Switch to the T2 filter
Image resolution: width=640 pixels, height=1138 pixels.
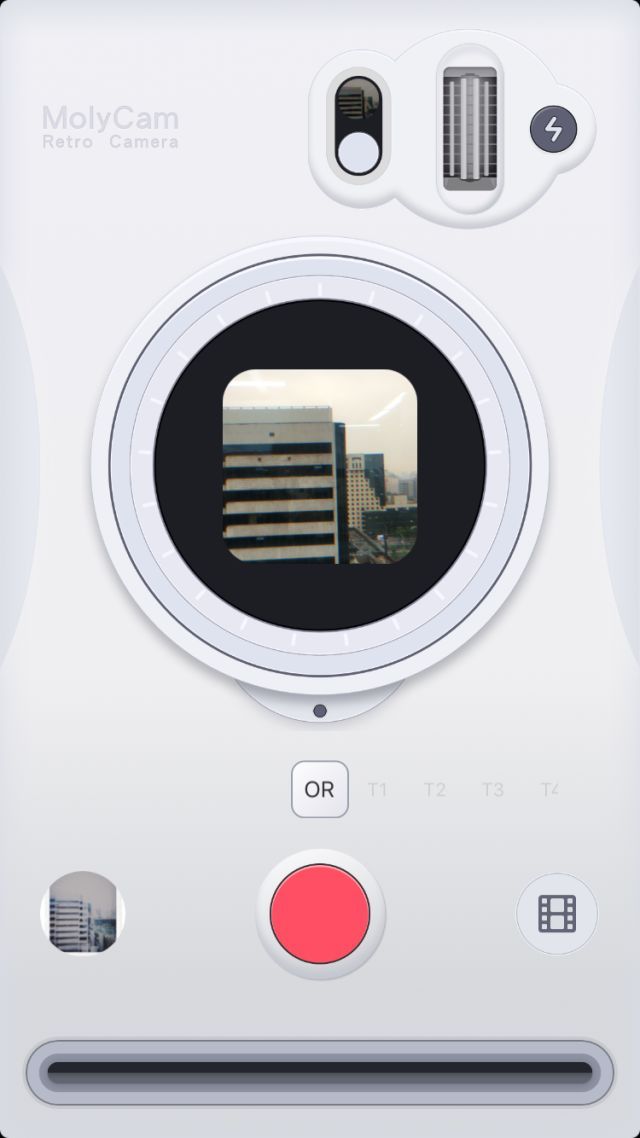pyautogui.click(x=434, y=789)
